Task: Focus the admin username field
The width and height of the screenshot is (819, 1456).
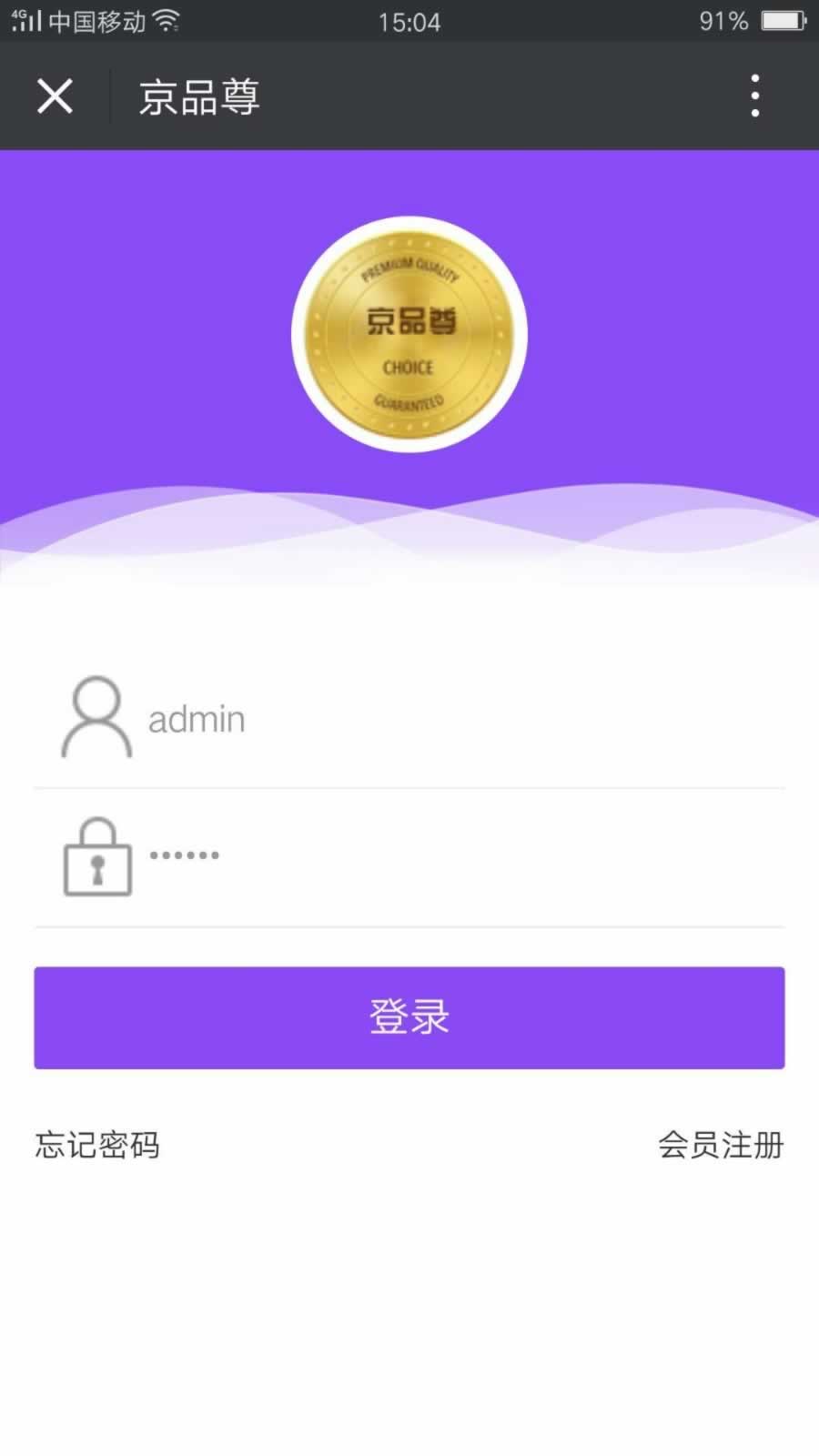Action: click(x=455, y=720)
